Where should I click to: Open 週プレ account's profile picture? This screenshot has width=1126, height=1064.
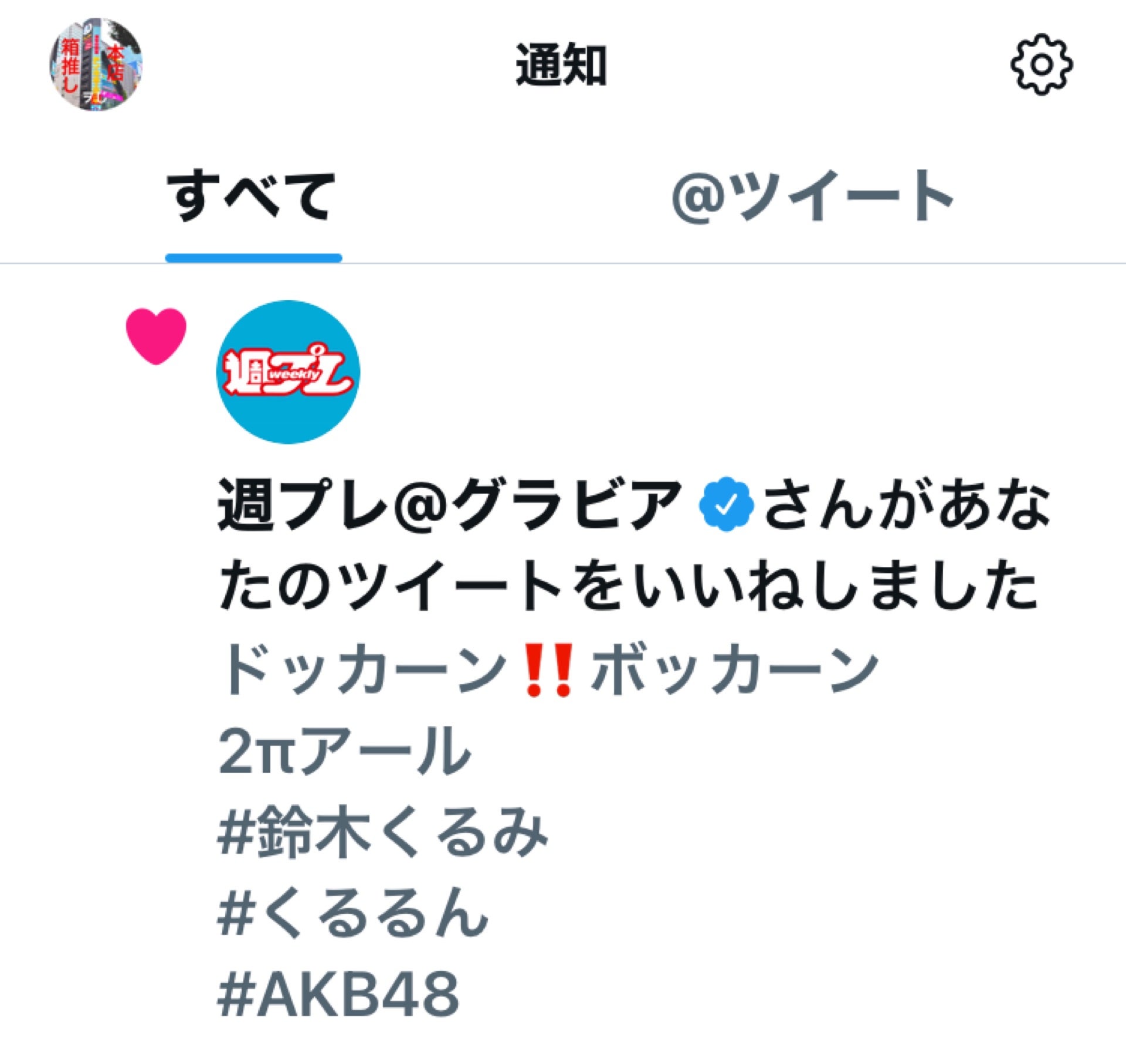[288, 372]
